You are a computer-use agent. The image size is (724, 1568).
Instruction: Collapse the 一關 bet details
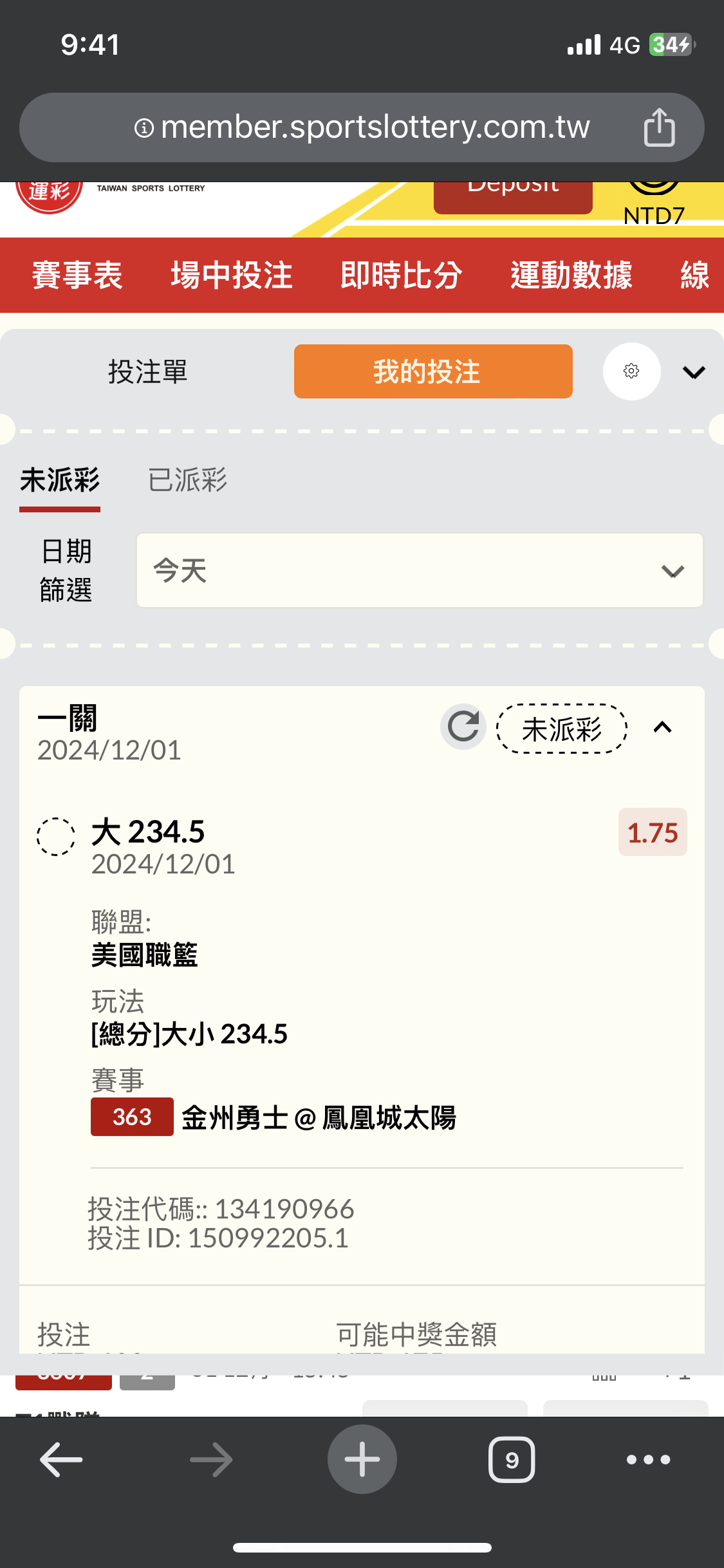(x=662, y=727)
